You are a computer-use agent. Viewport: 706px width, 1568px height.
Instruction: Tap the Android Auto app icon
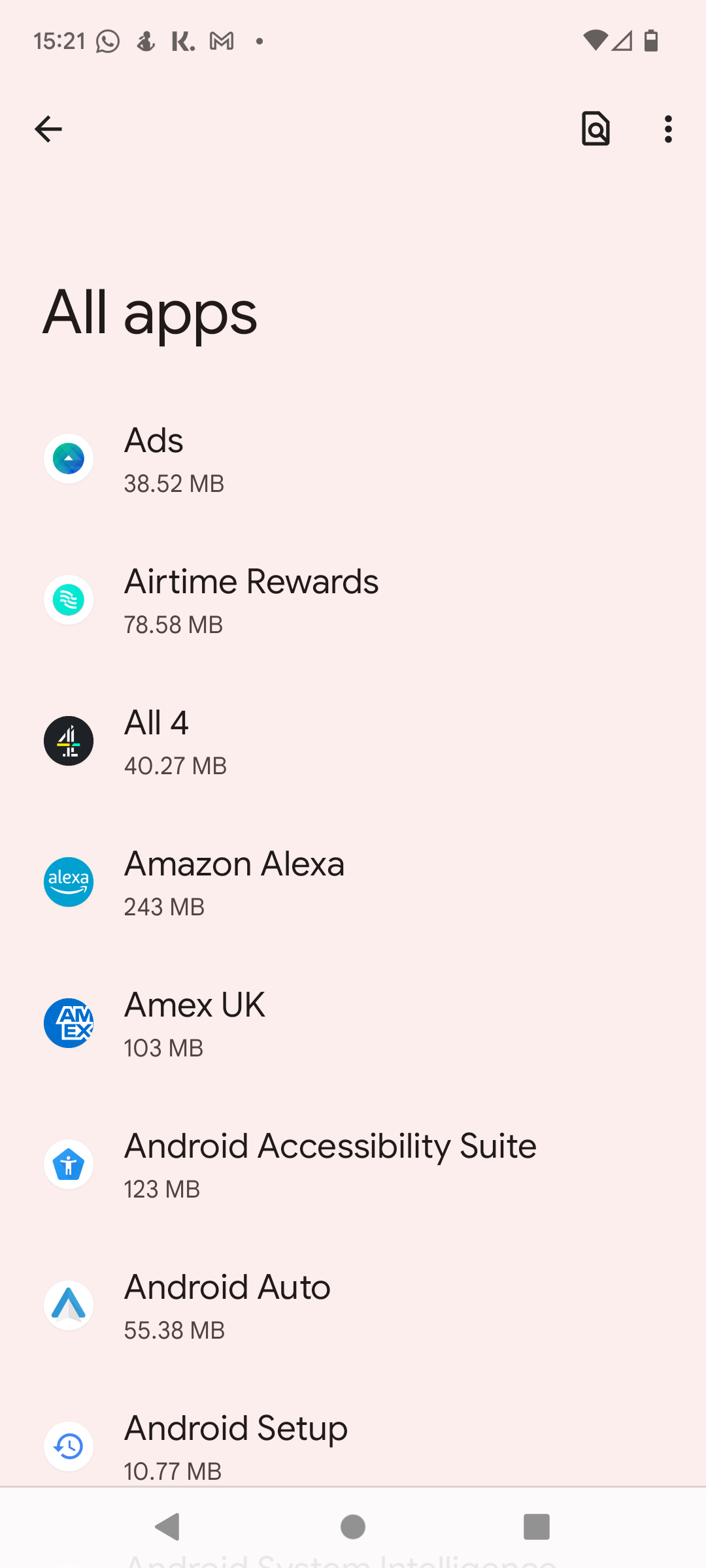[x=68, y=1305]
